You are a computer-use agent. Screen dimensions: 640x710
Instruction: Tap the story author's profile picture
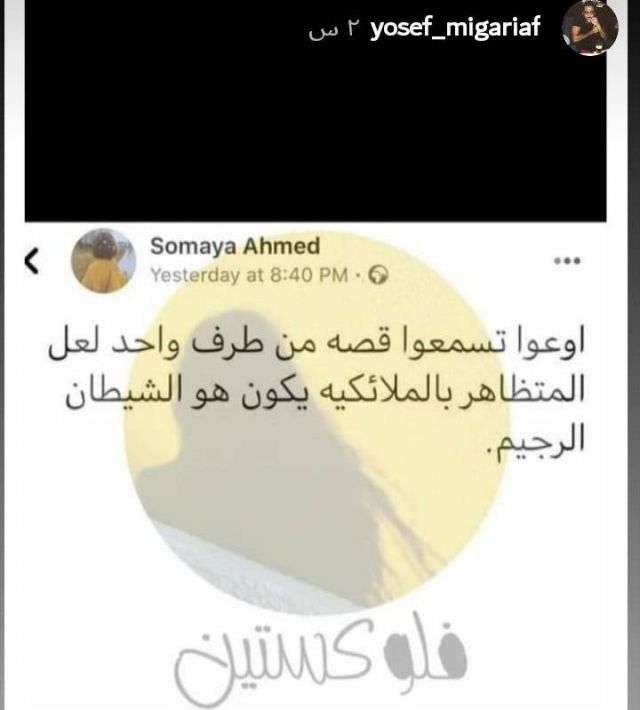[x=590, y=28]
